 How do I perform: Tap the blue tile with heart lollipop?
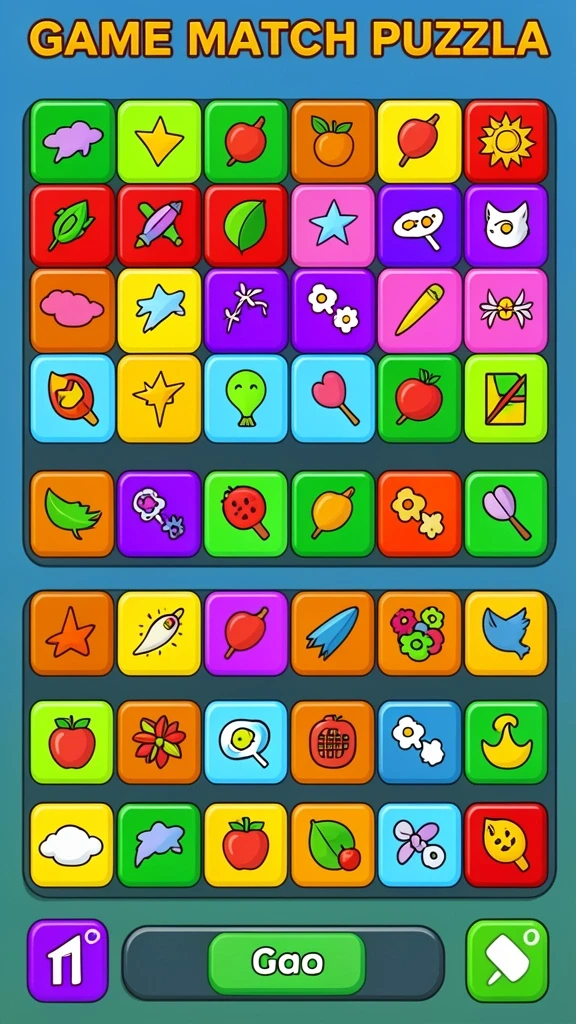(333, 398)
